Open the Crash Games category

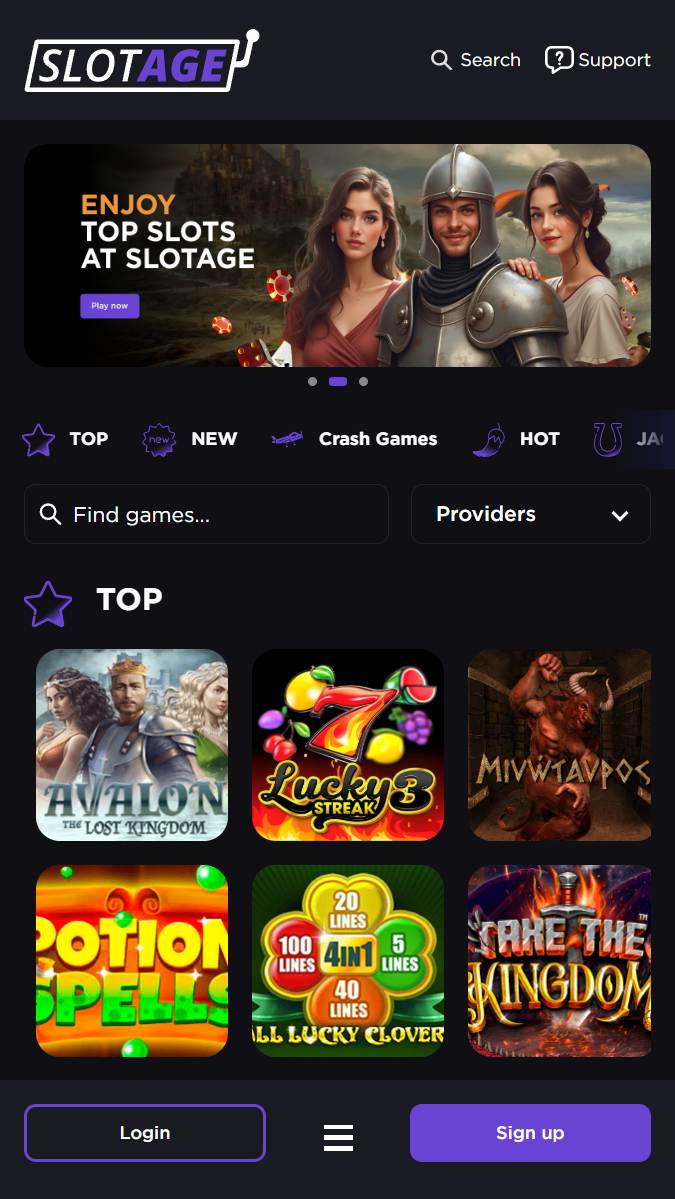click(x=355, y=439)
